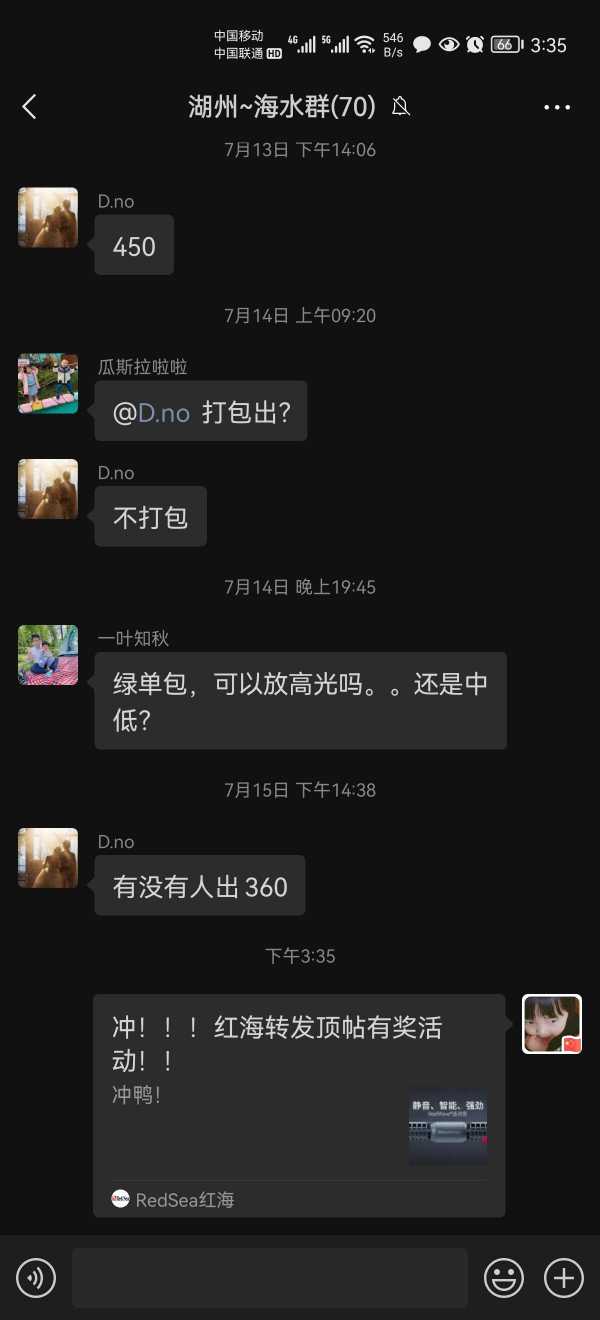The width and height of the screenshot is (600, 1320).
Task: Switch to voice message input
Action: click(x=36, y=1277)
